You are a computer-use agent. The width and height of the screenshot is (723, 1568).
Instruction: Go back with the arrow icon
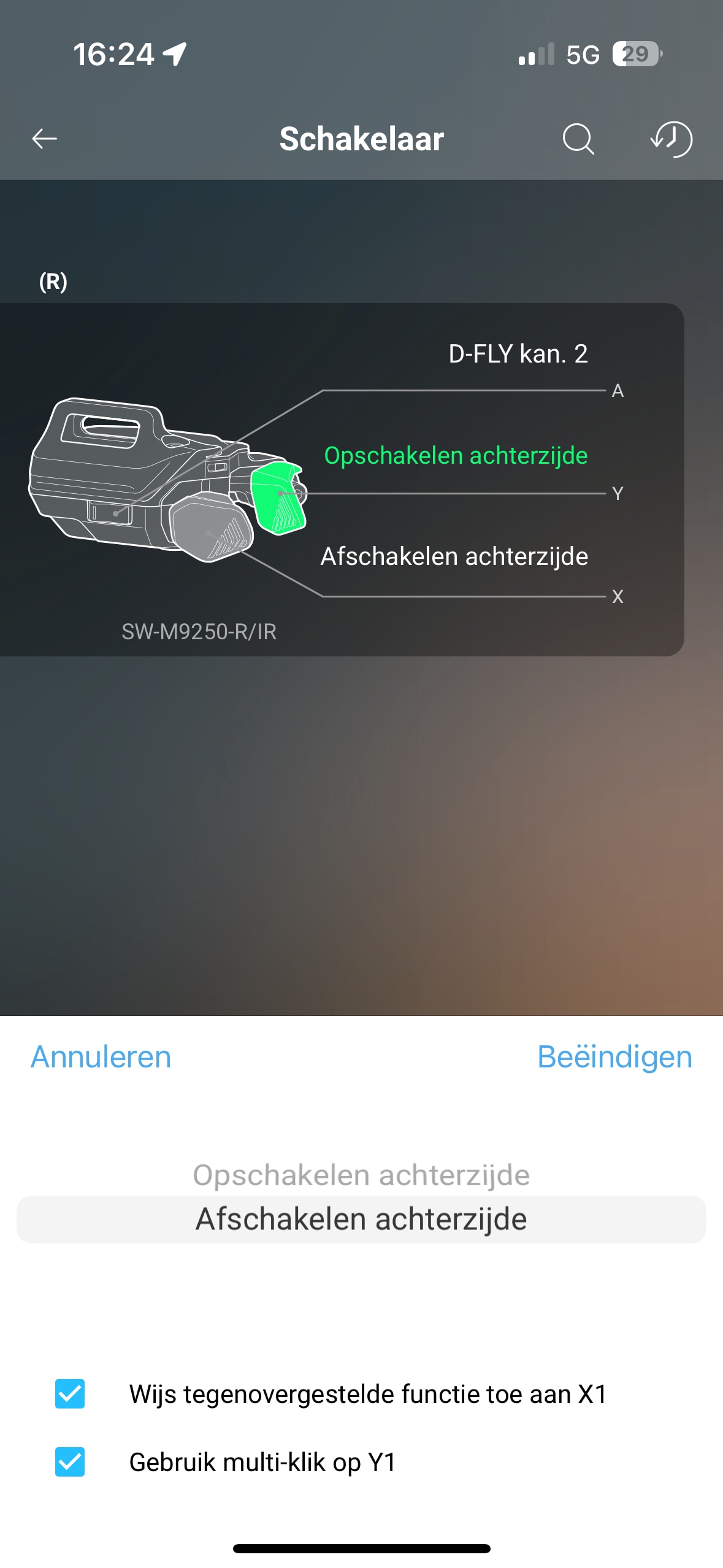coord(44,139)
